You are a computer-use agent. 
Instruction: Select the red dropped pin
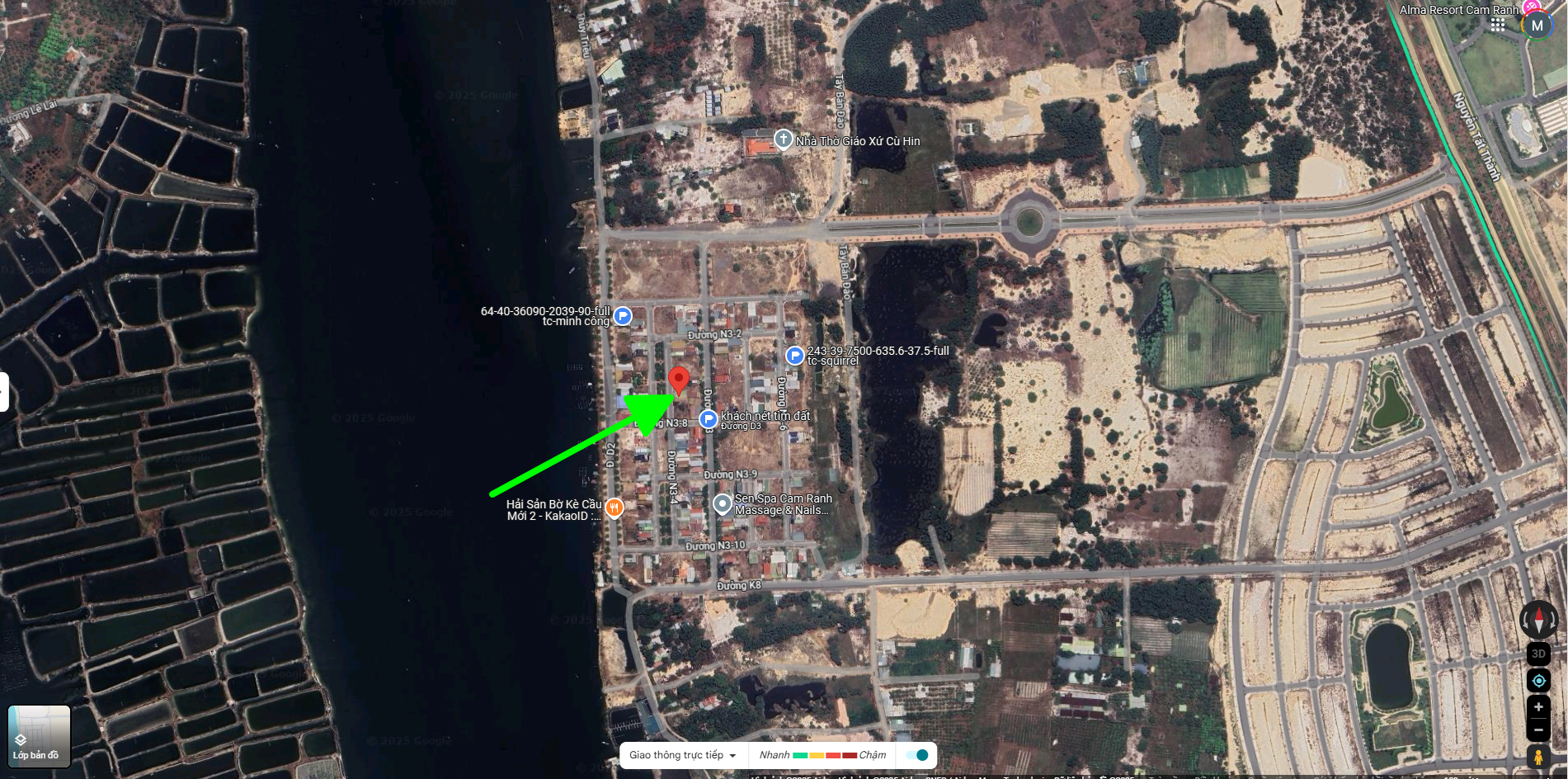pos(678,380)
